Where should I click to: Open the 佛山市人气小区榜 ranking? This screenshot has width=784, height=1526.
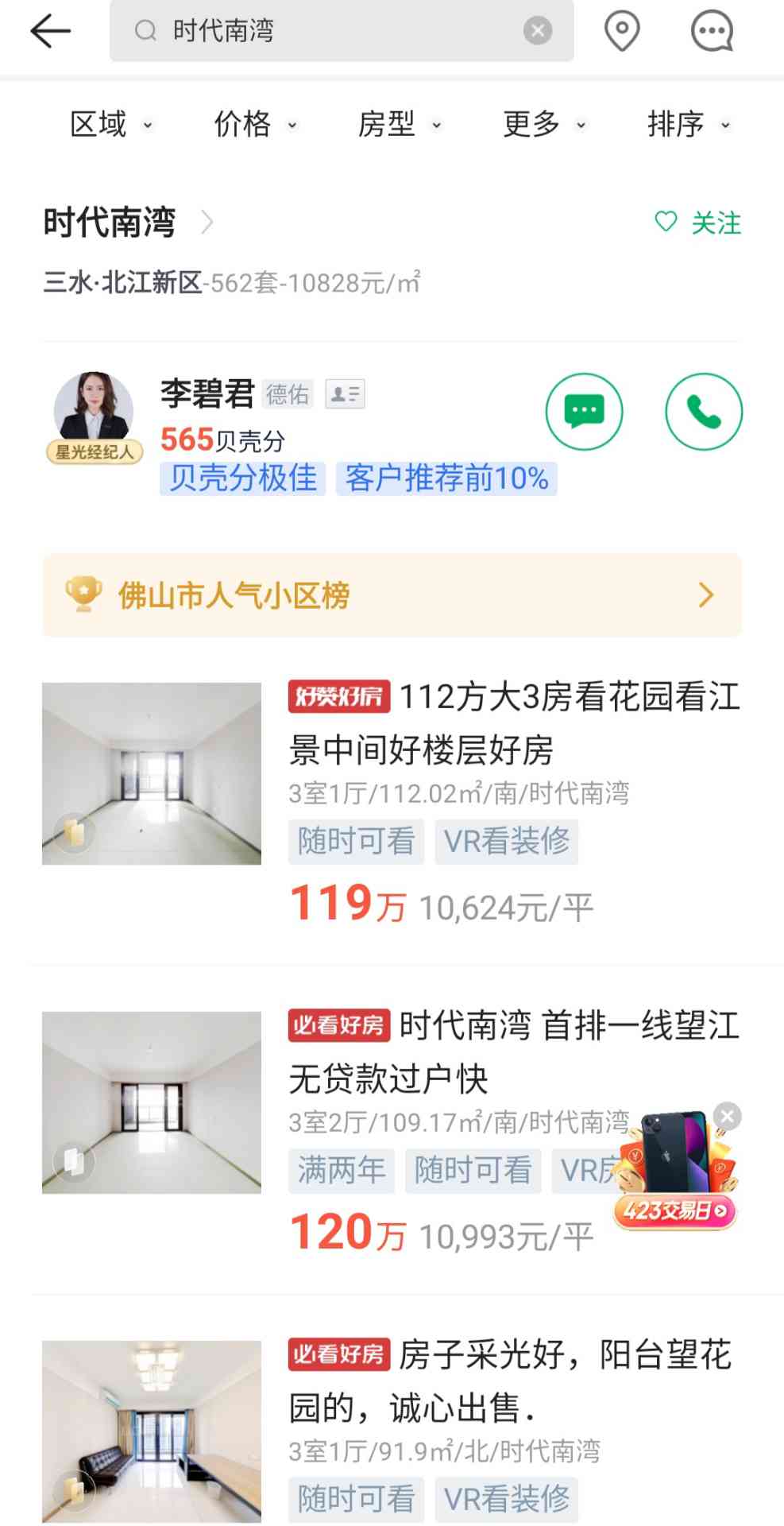392,595
